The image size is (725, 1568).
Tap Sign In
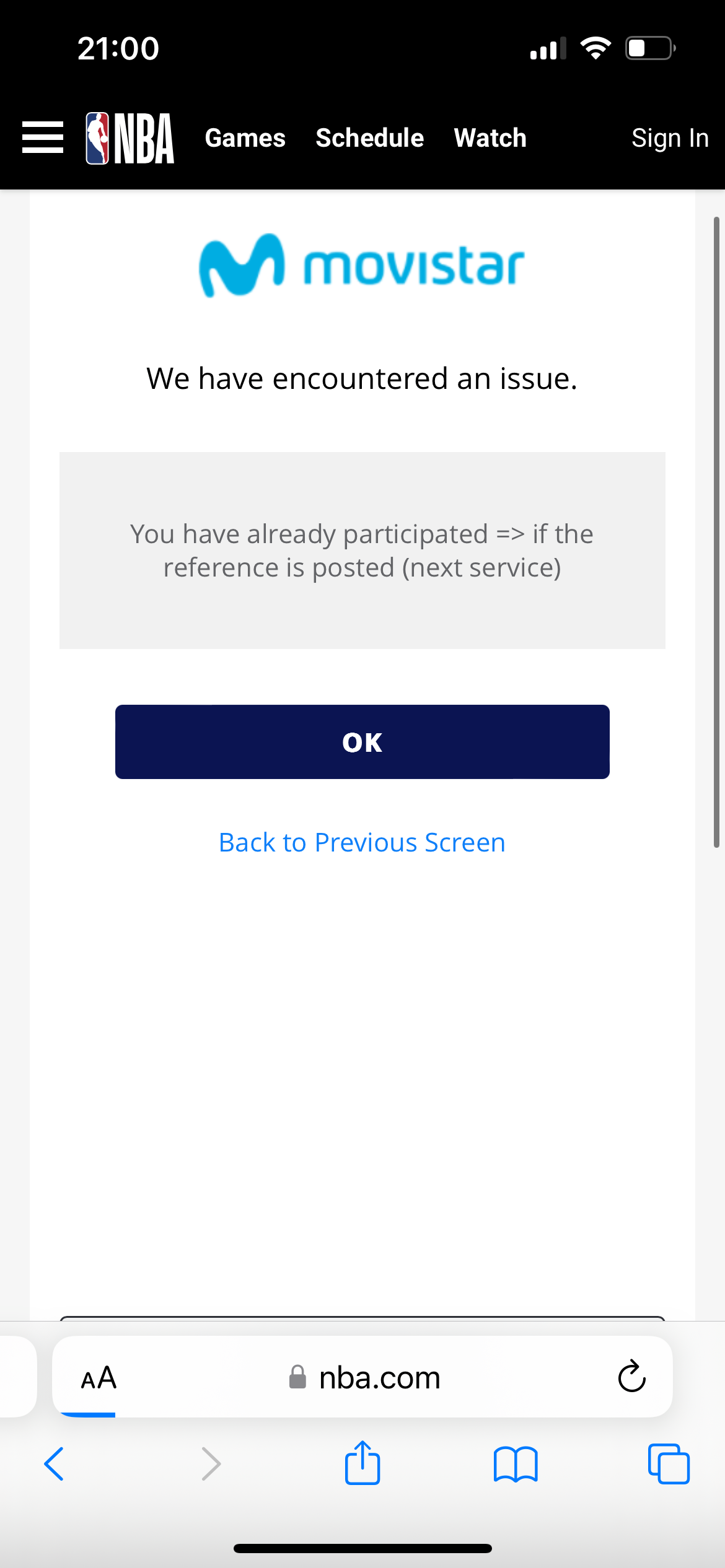click(669, 138)
